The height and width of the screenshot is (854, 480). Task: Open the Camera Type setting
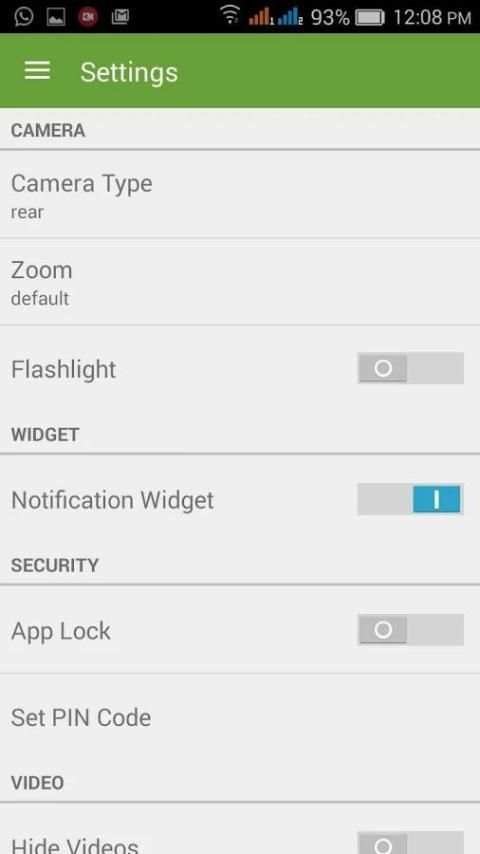pyautogui.click(x=240, y=194)
